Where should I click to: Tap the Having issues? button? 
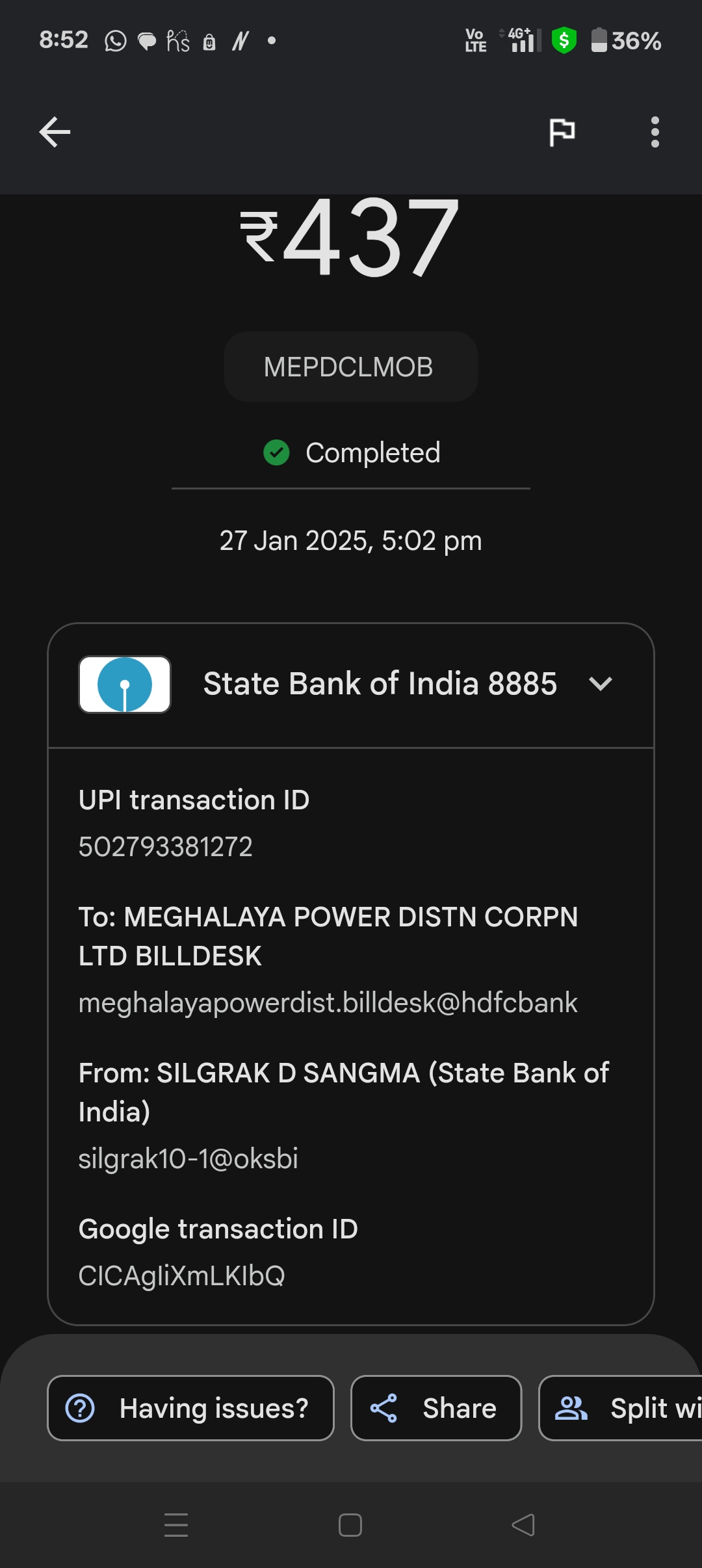pos(190,1408)
